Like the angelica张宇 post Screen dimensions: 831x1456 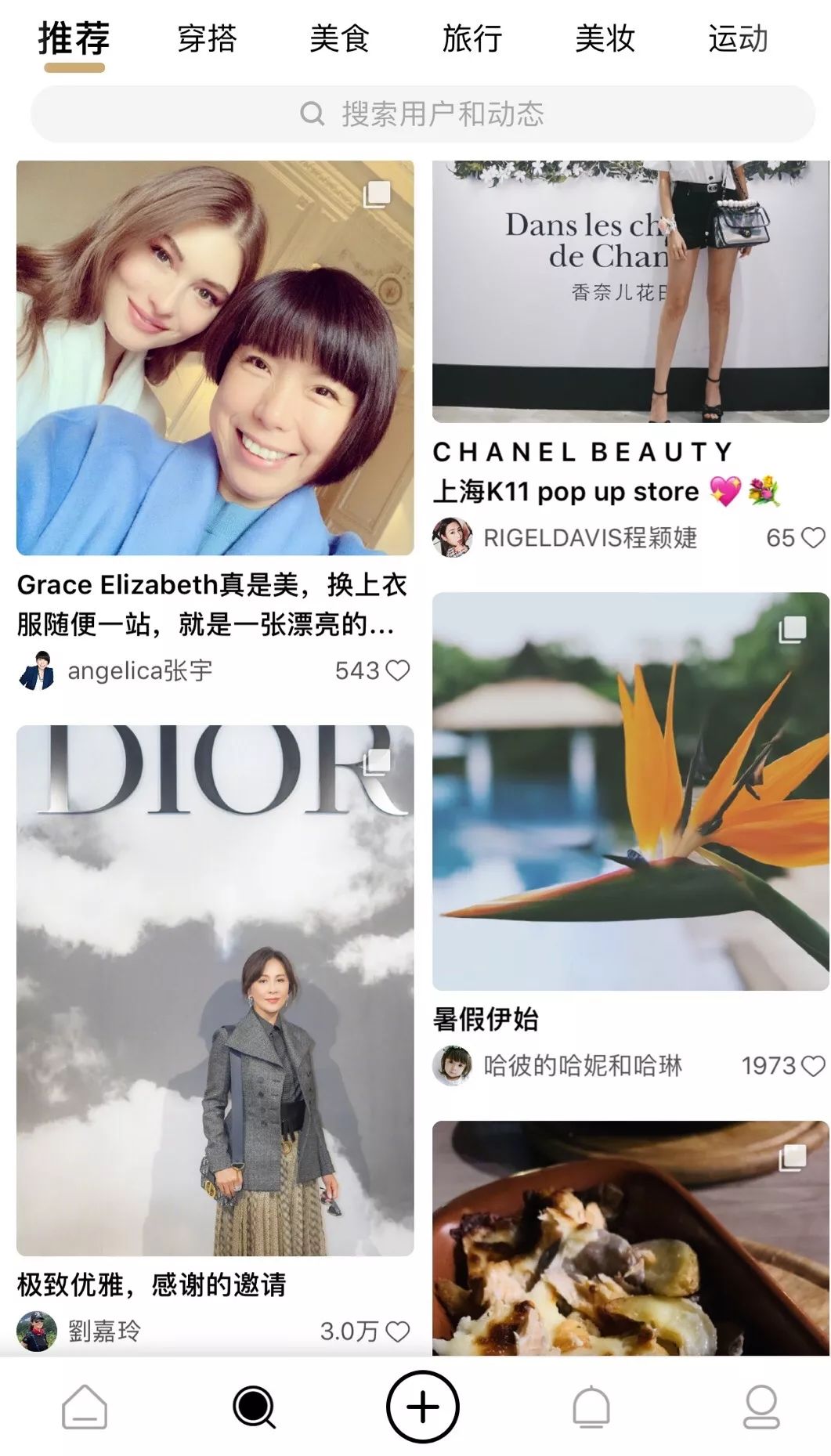[398, 670]
